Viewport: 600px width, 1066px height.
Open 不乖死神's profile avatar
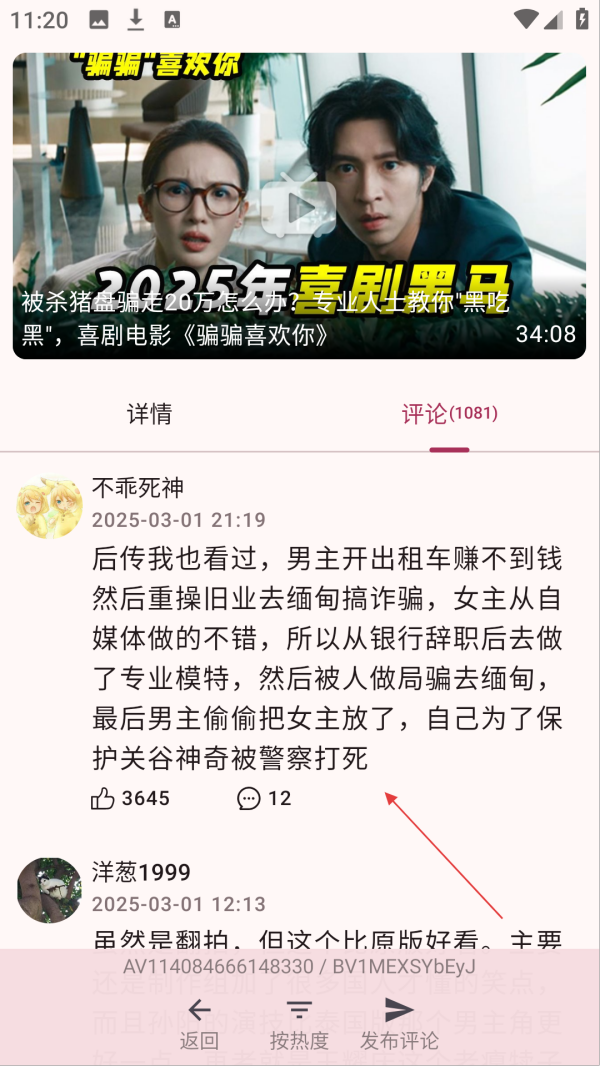[50, 508]
